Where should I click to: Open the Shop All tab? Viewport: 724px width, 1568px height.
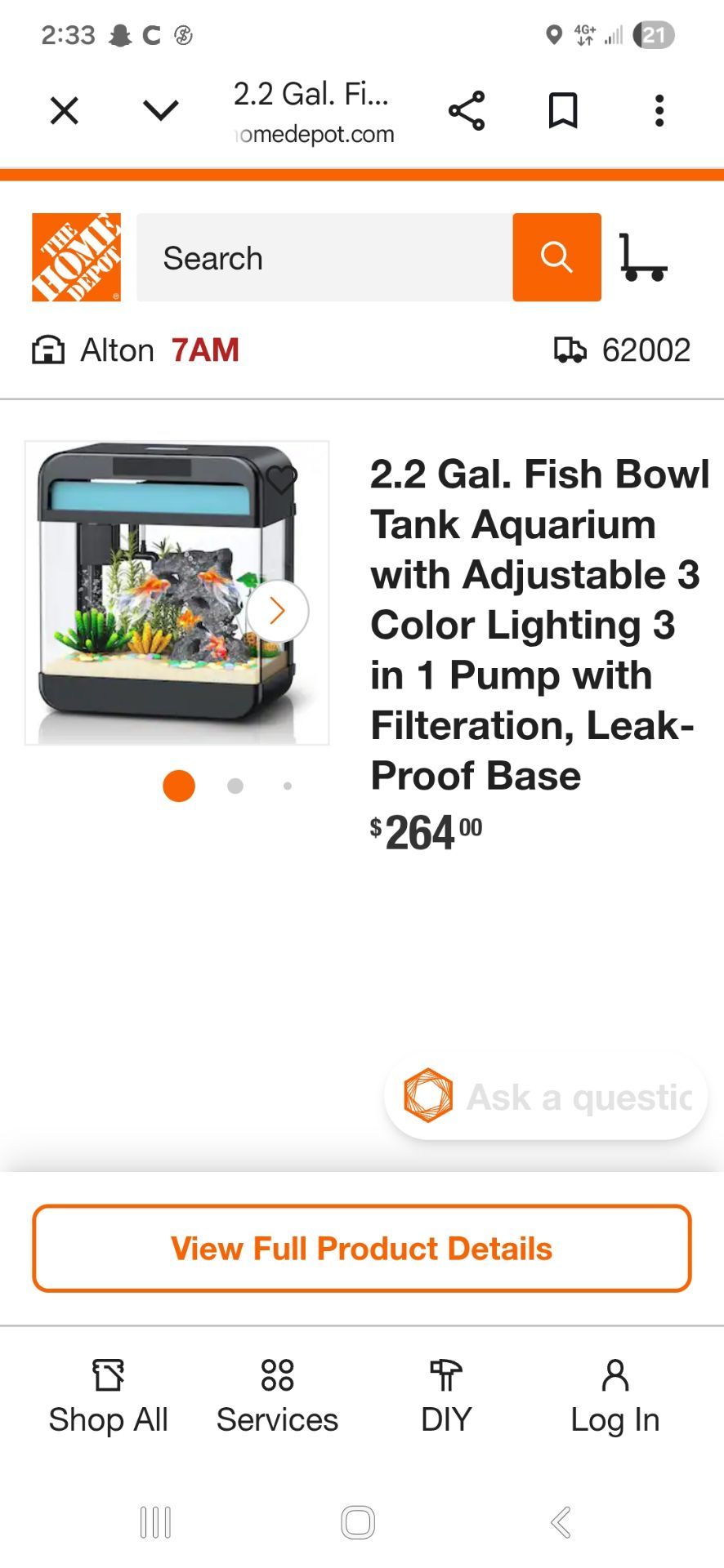pyautogui.click(x=108, y=1396)
